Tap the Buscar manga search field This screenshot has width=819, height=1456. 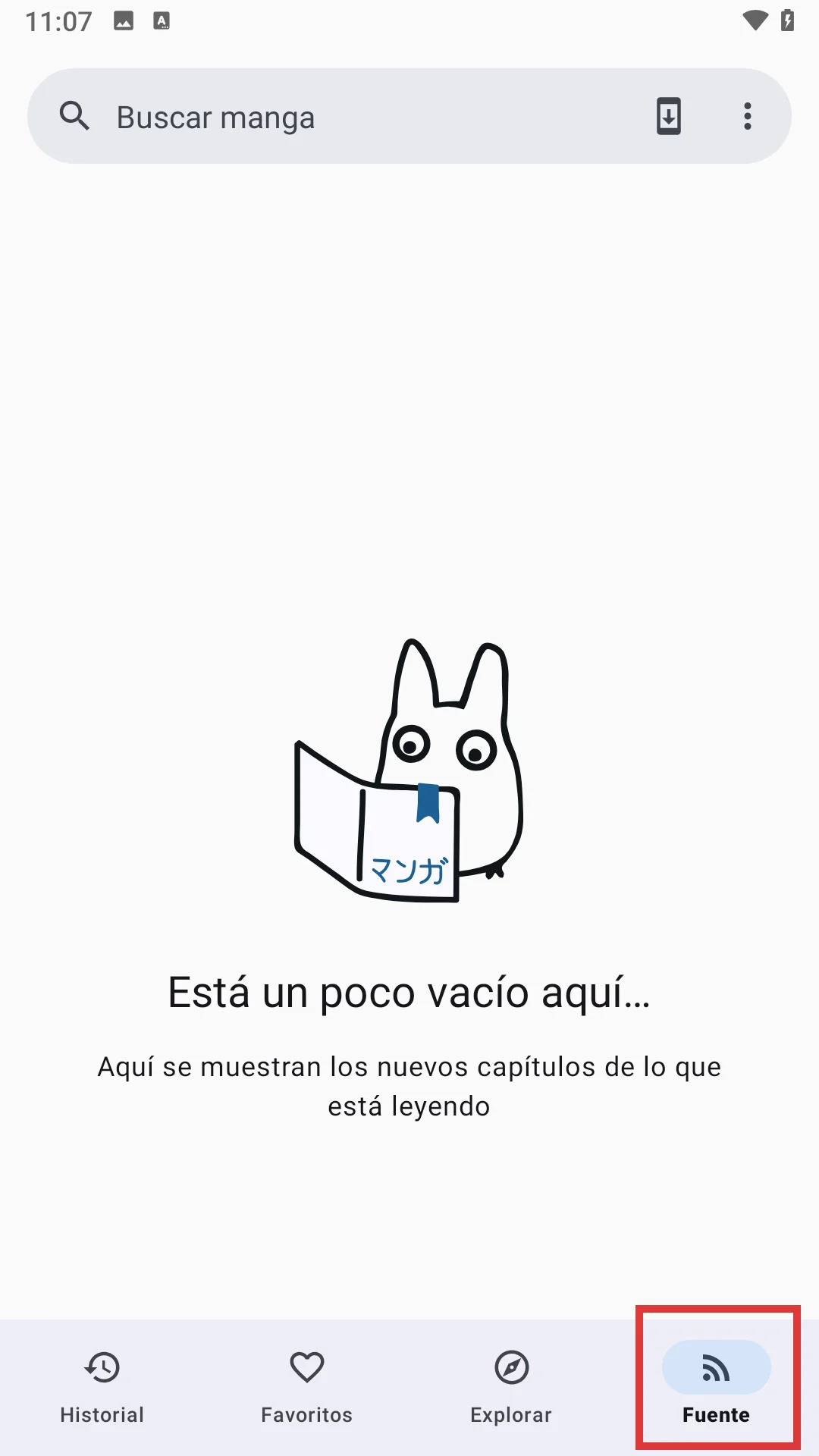[x=341, y=117]
